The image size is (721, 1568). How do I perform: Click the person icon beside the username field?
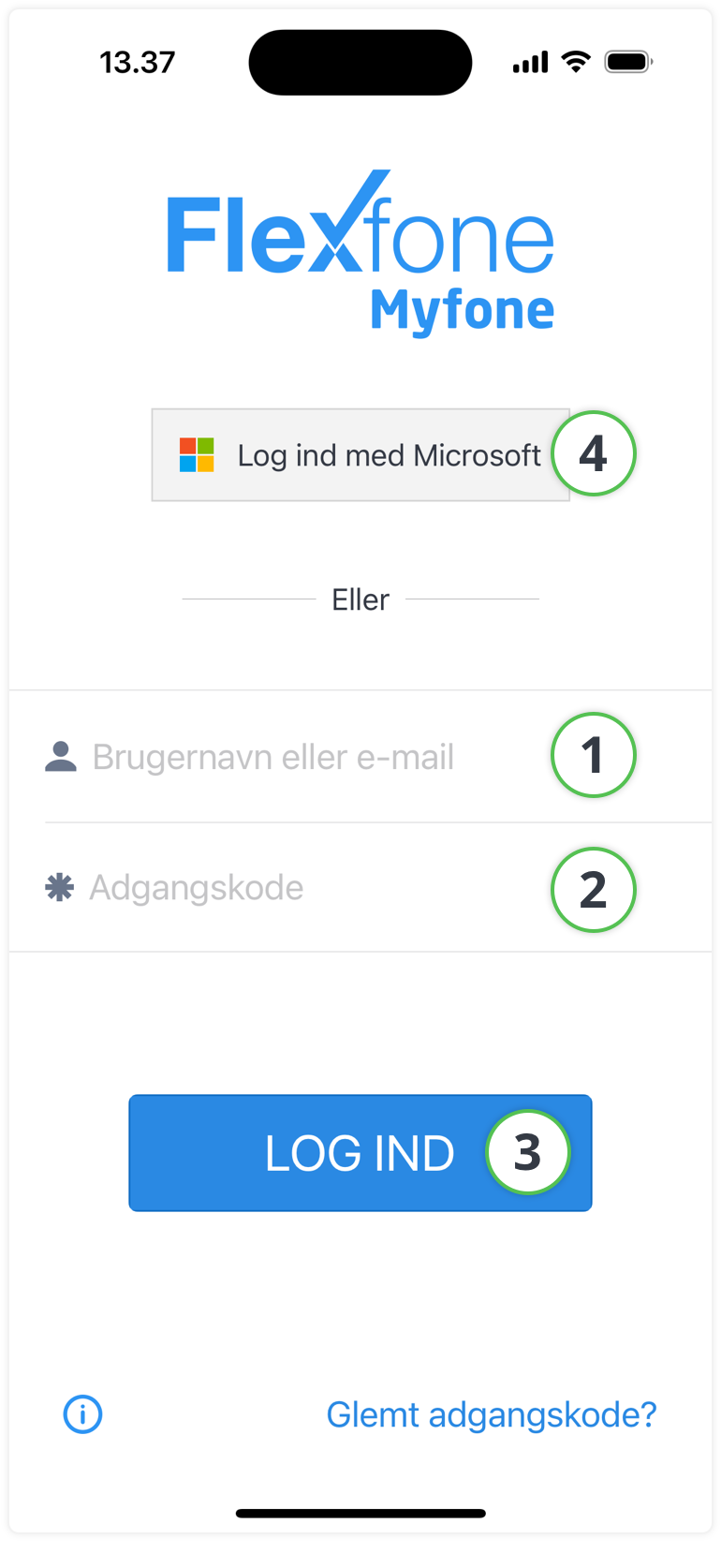[x=60, y=755]
